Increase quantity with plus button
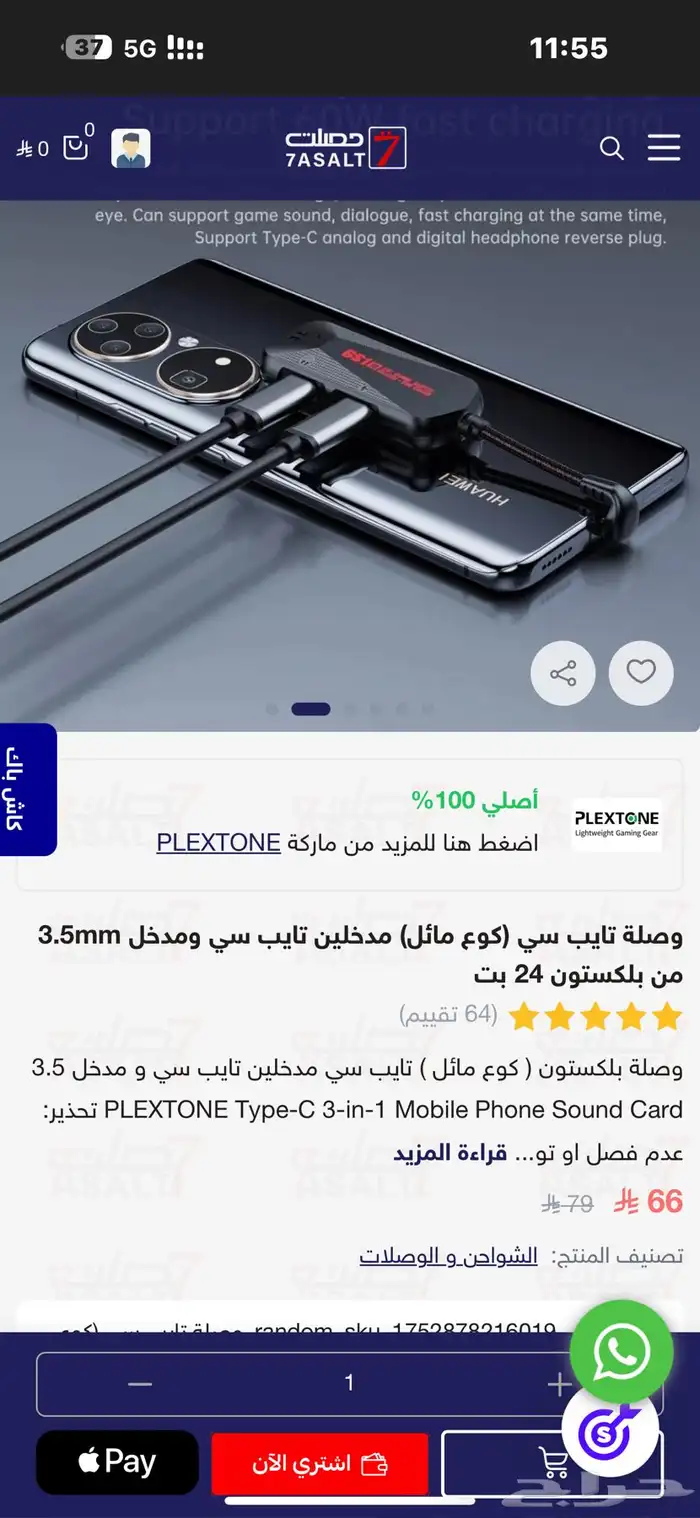This screenshot has height=1518, width=700. [559, 1384]
